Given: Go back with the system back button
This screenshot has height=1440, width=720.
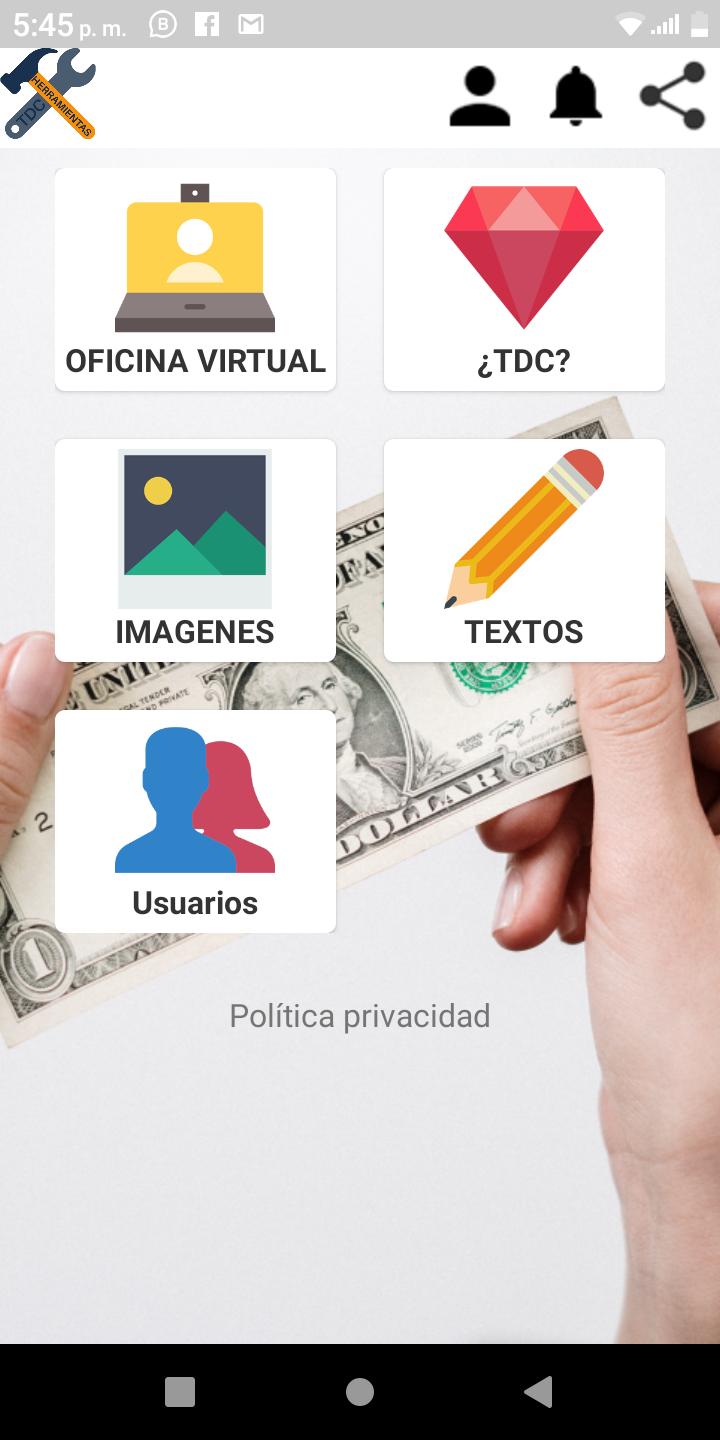Looking at the screenshot, I should 538,1391.
